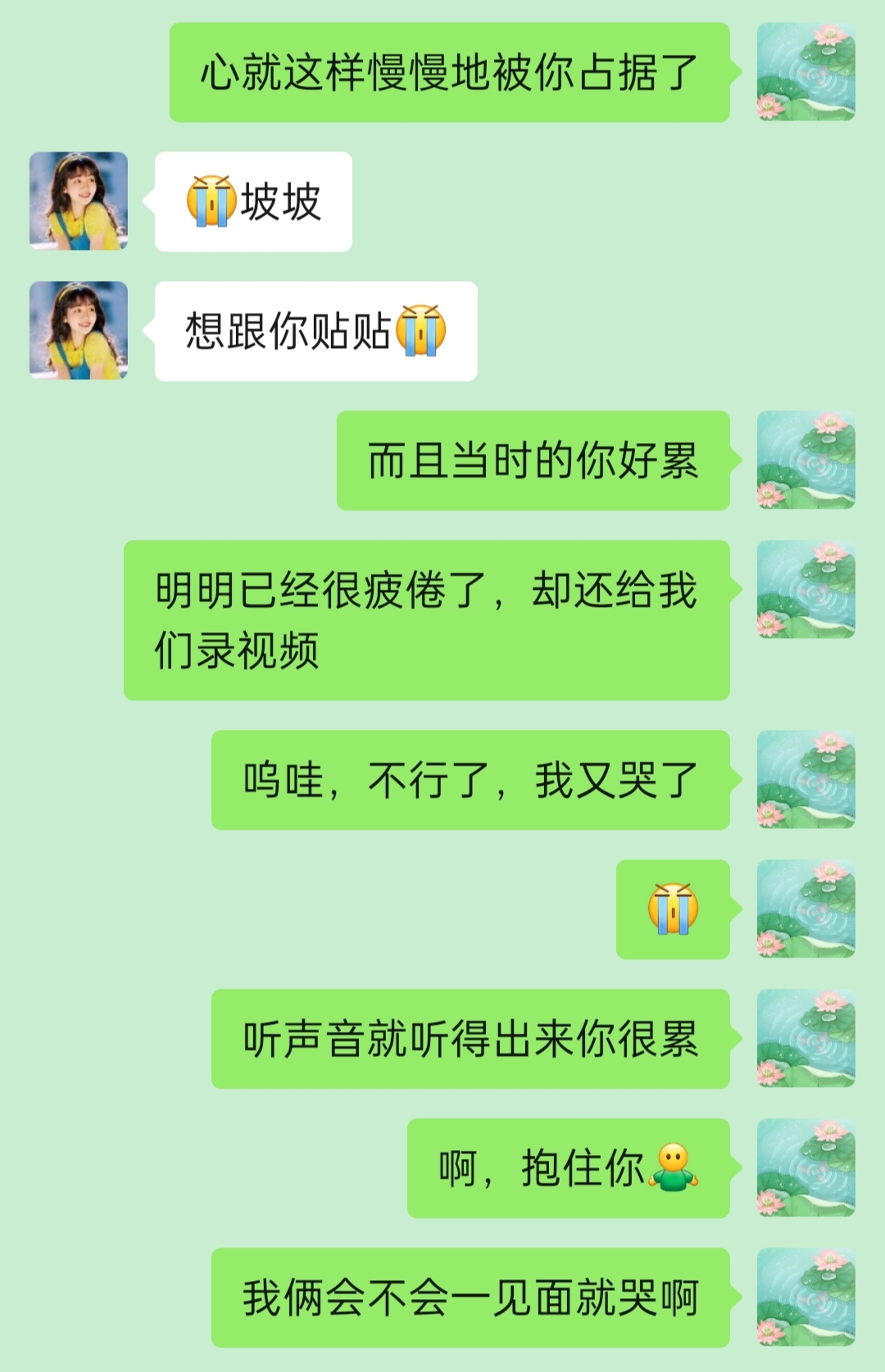885x1372 pixels.
Task: Open own avatar beside '我俩会不会一见面就哭啊'
Action: tap(806, 1297)
